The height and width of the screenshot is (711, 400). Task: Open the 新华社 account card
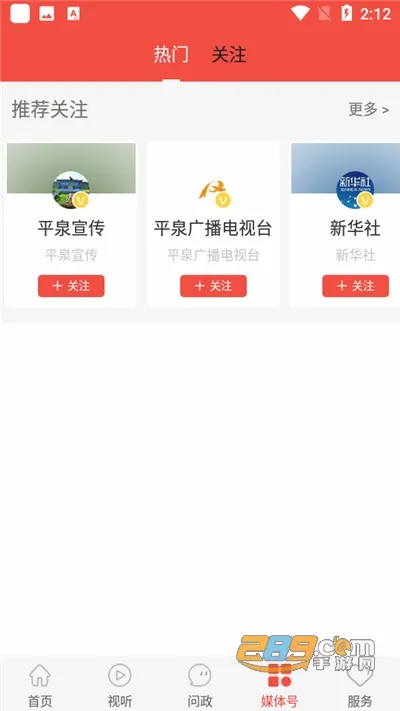point(345,225)
